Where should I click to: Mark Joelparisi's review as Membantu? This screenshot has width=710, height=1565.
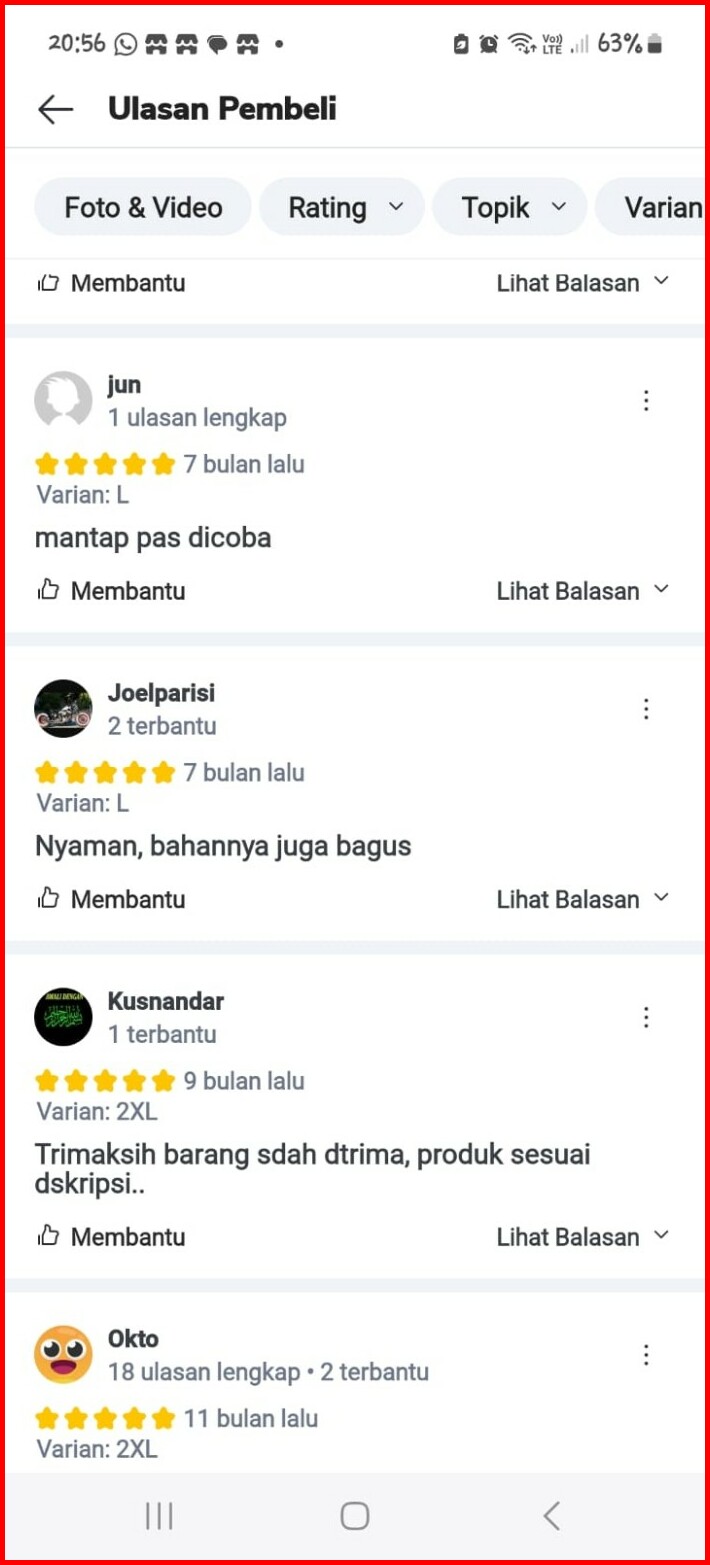(111, 899)
